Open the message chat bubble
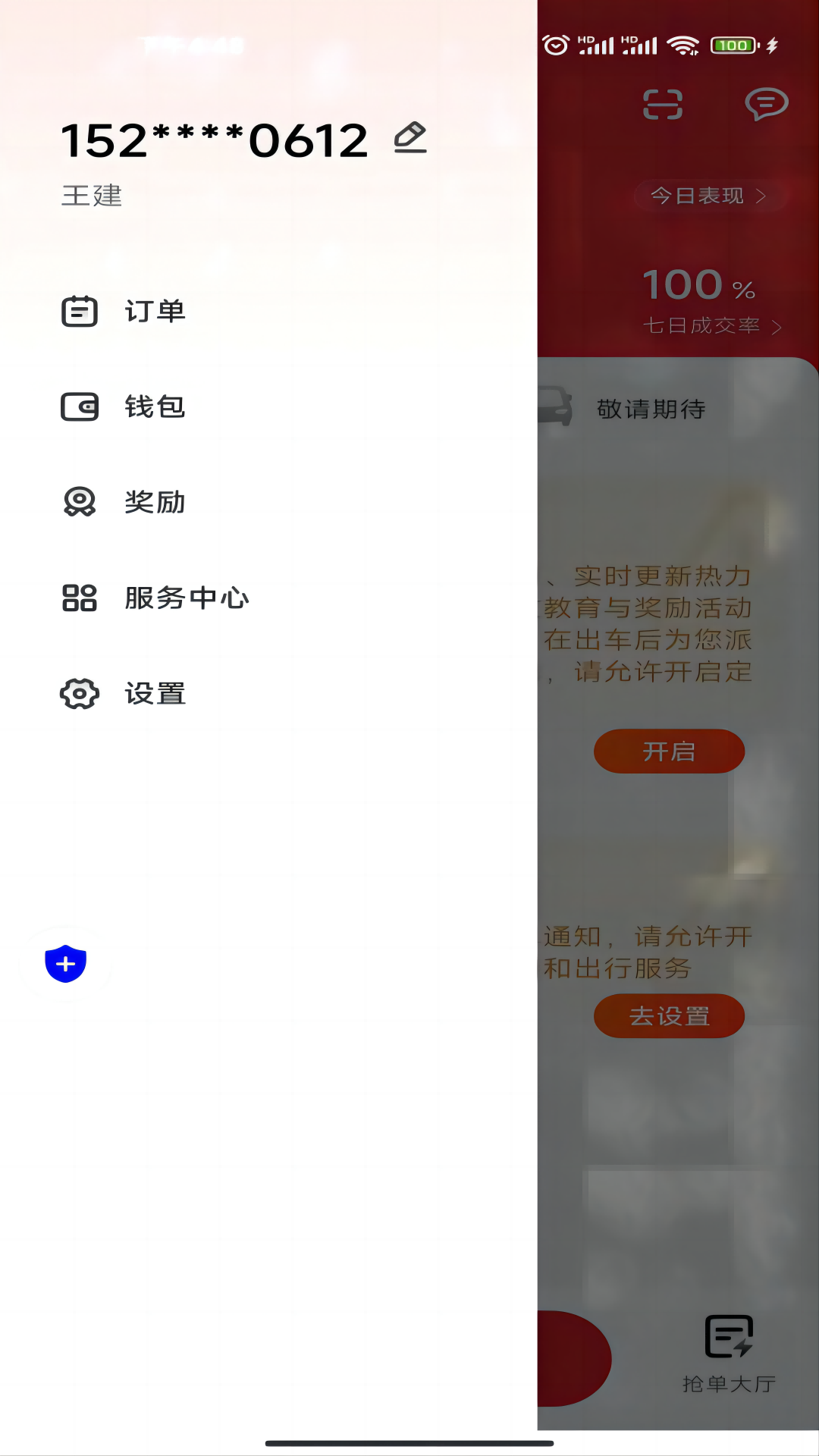819x1456 pixels. tap(767, 105)
